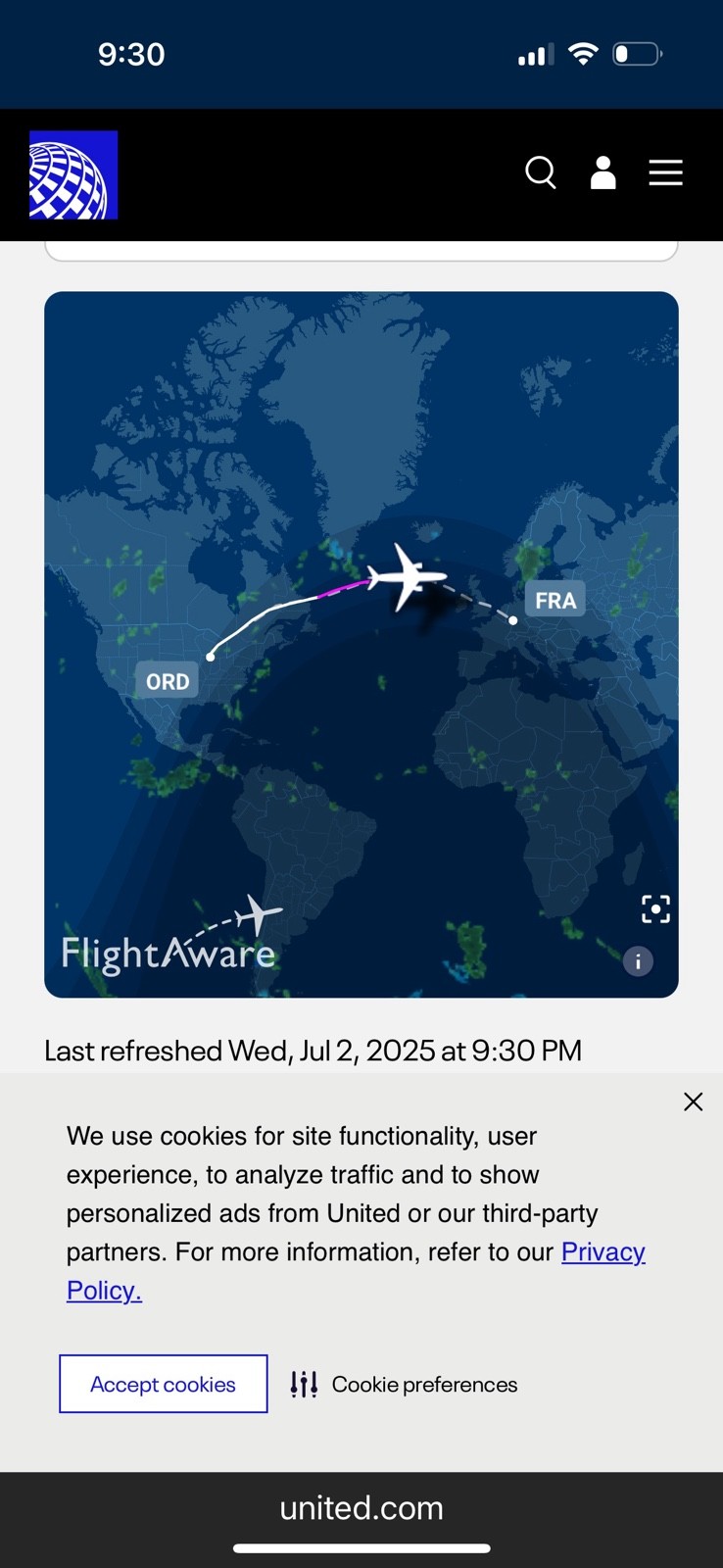Go to United home via logo

coord(73,175)
